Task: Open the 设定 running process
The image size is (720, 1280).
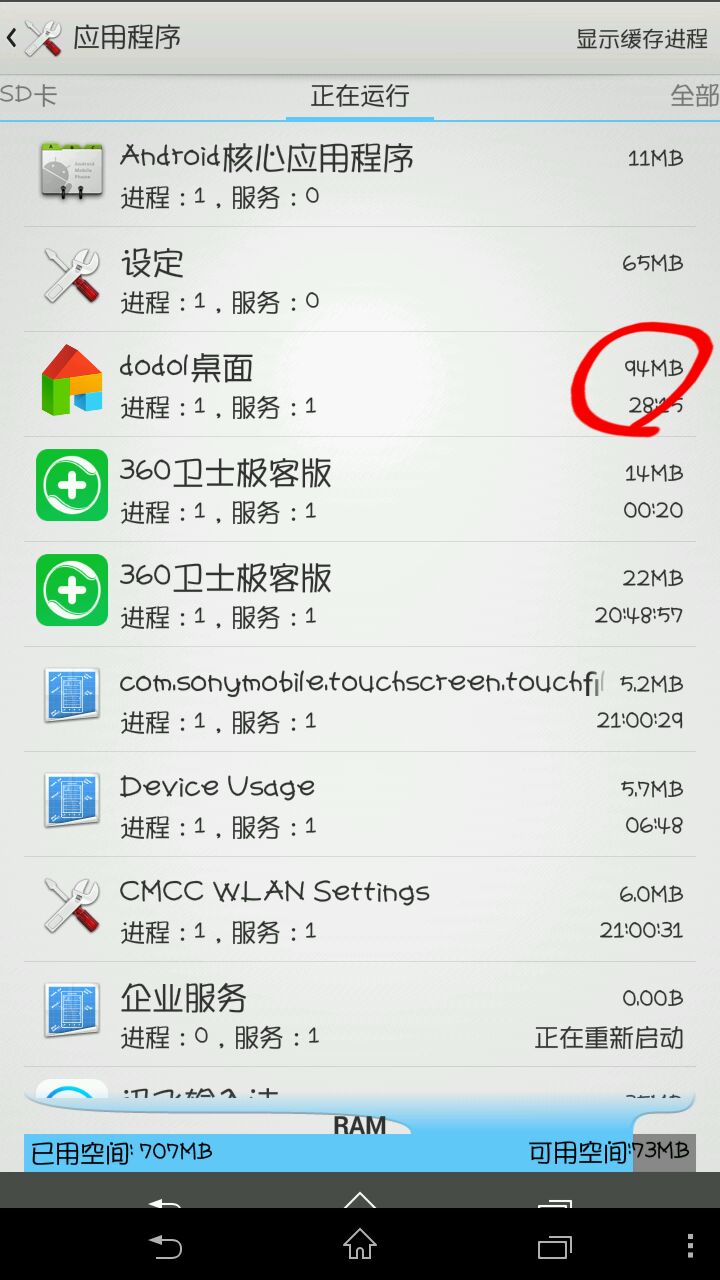Action: tap(360, 279)
